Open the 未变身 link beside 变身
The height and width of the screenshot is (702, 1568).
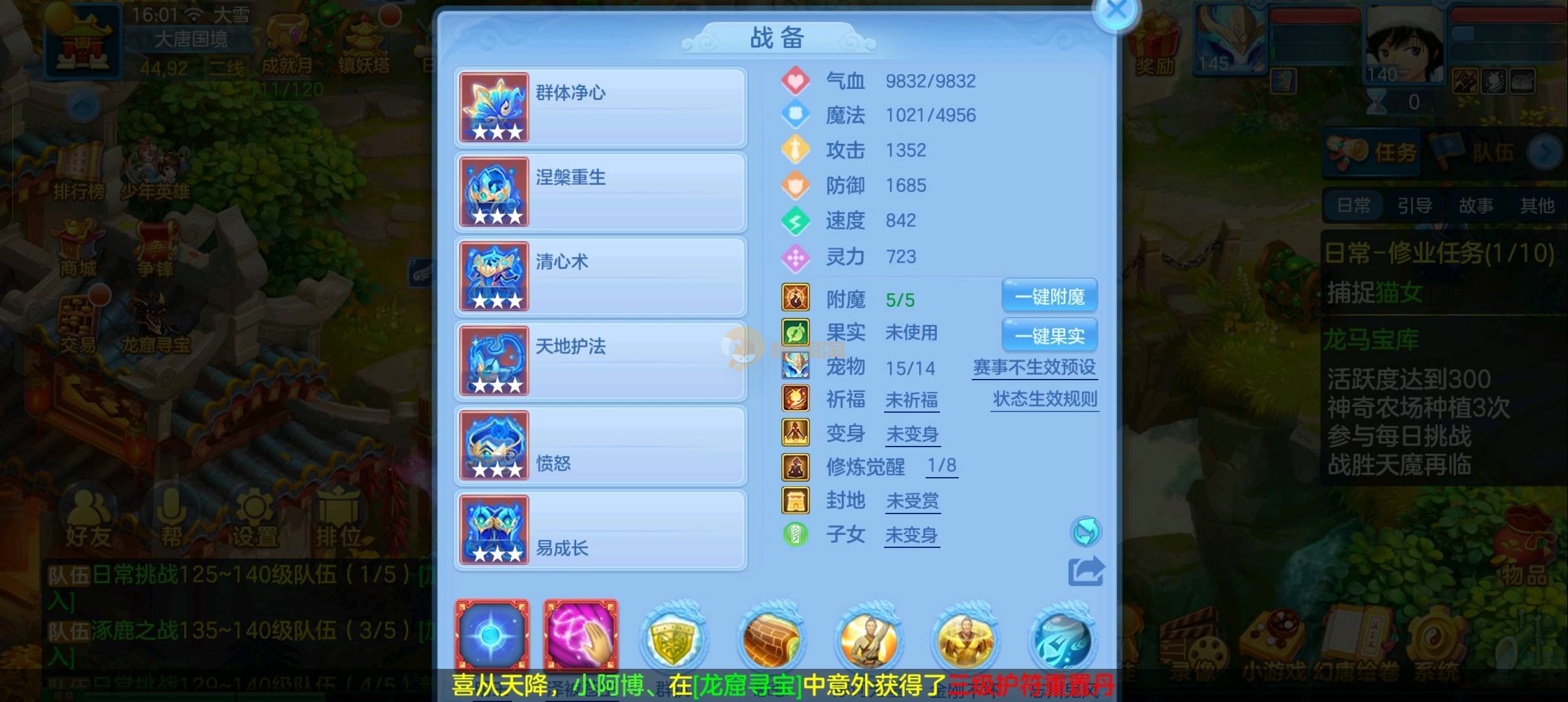click(912, 434)
